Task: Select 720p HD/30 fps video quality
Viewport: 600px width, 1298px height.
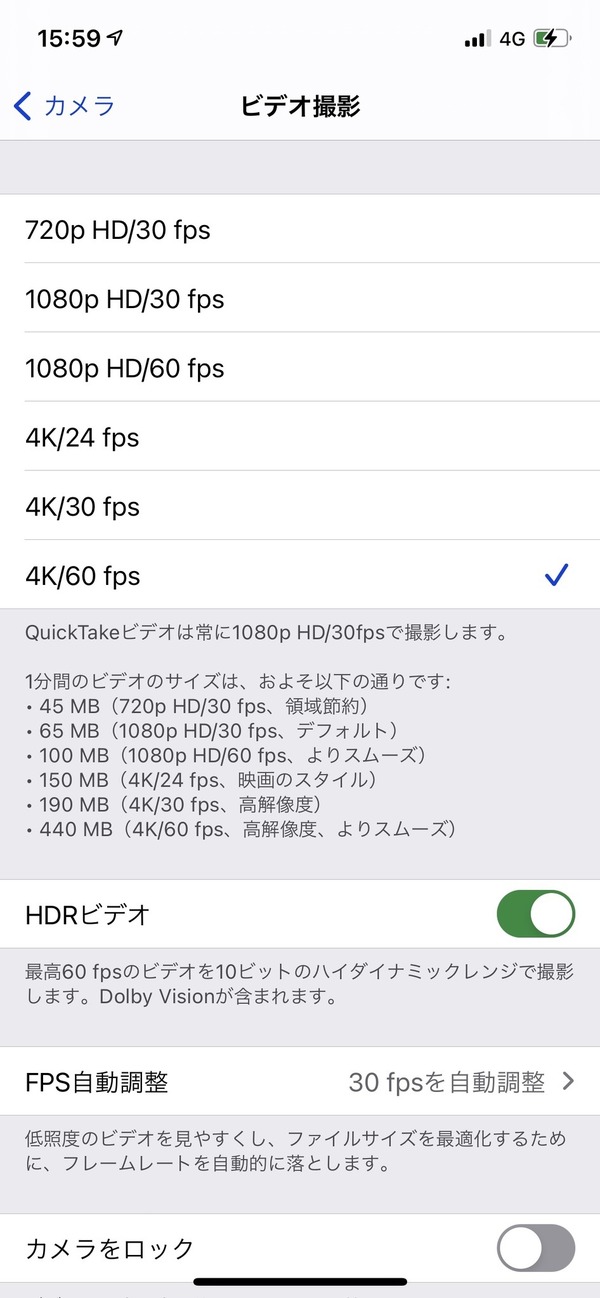Action: point(300,230)
